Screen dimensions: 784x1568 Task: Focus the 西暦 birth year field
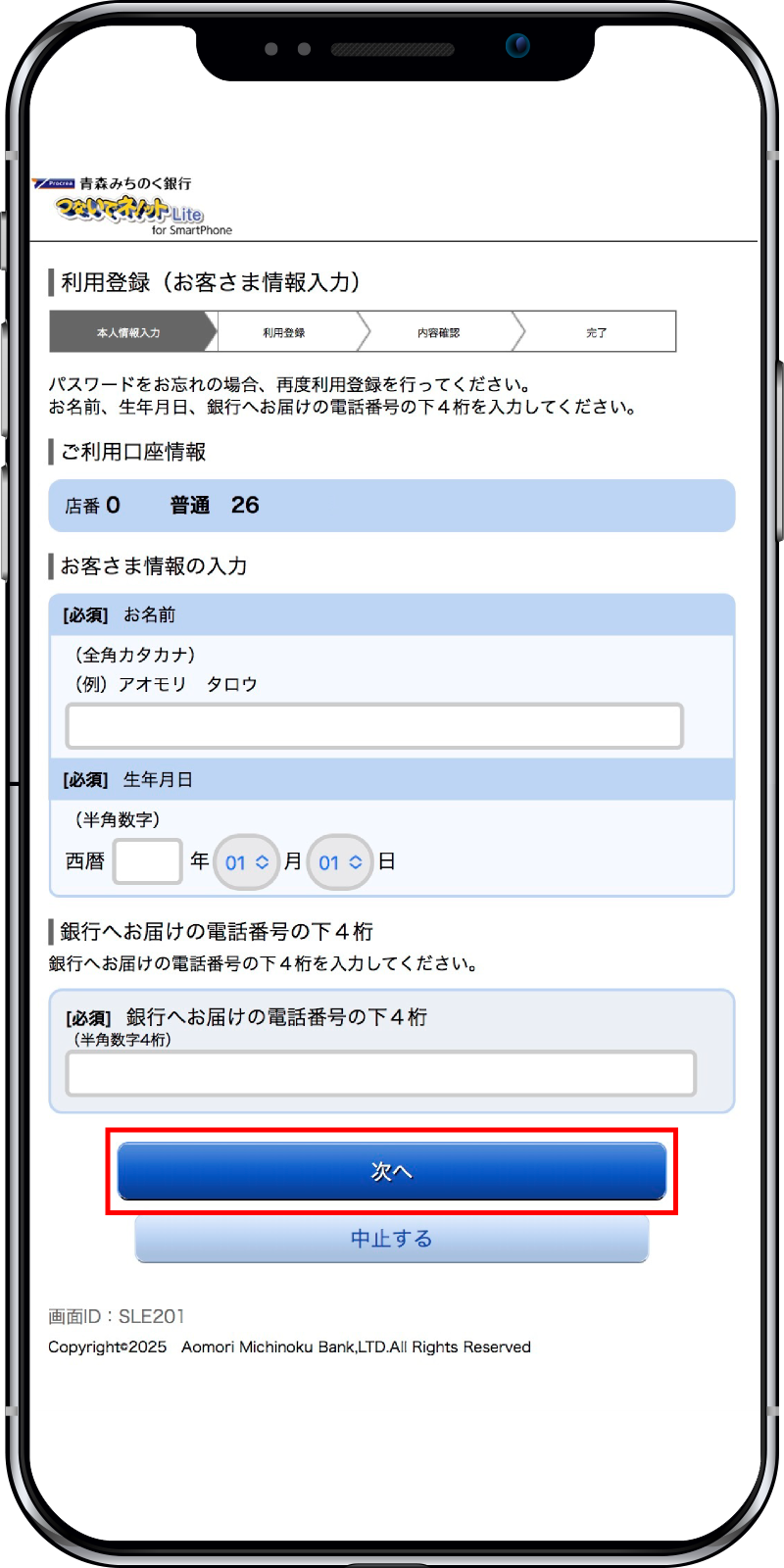click(147, 861)
